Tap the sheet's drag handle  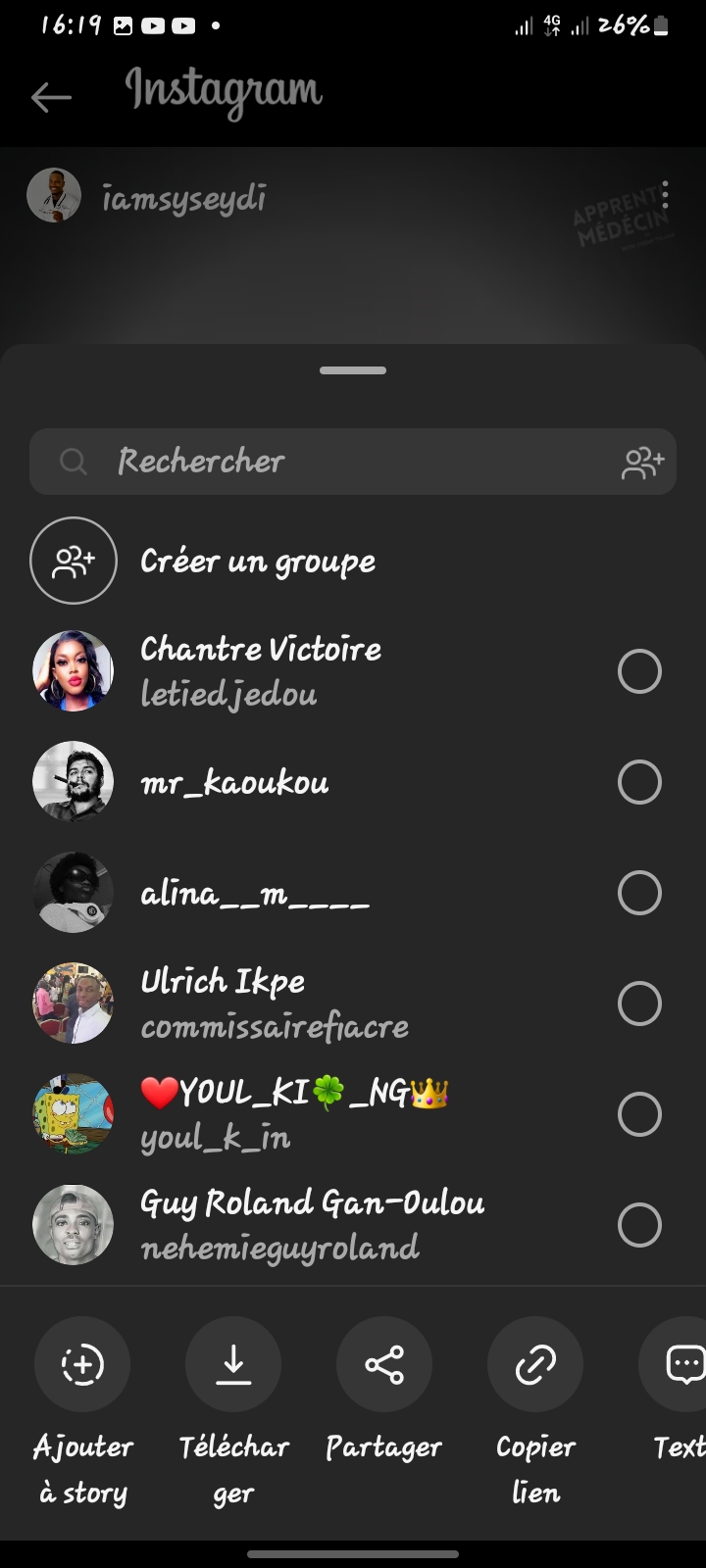click(x=353, y=370)
